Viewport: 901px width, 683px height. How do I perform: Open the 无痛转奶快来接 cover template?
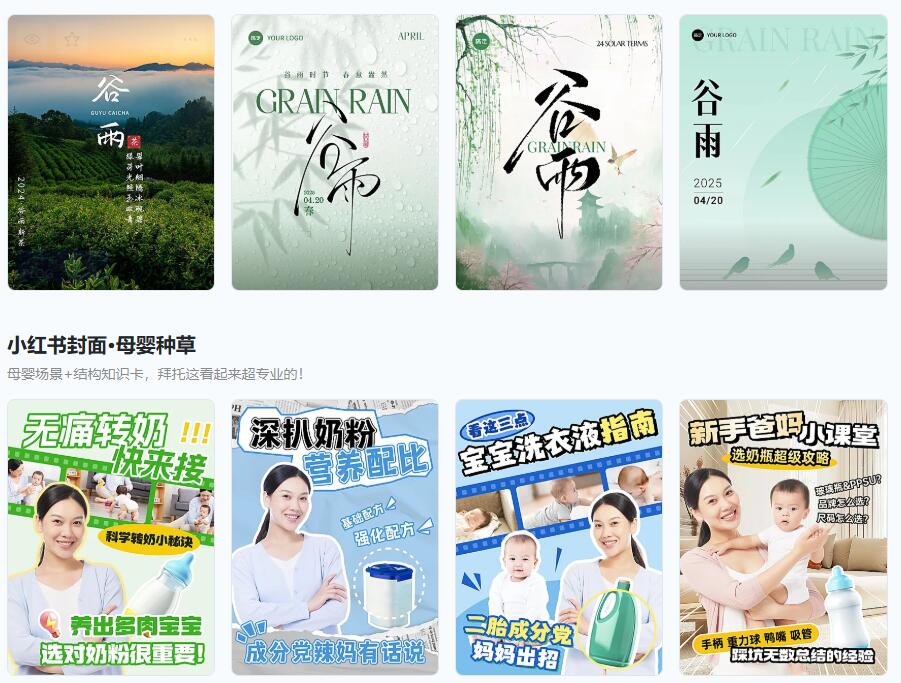coord(111,537)
